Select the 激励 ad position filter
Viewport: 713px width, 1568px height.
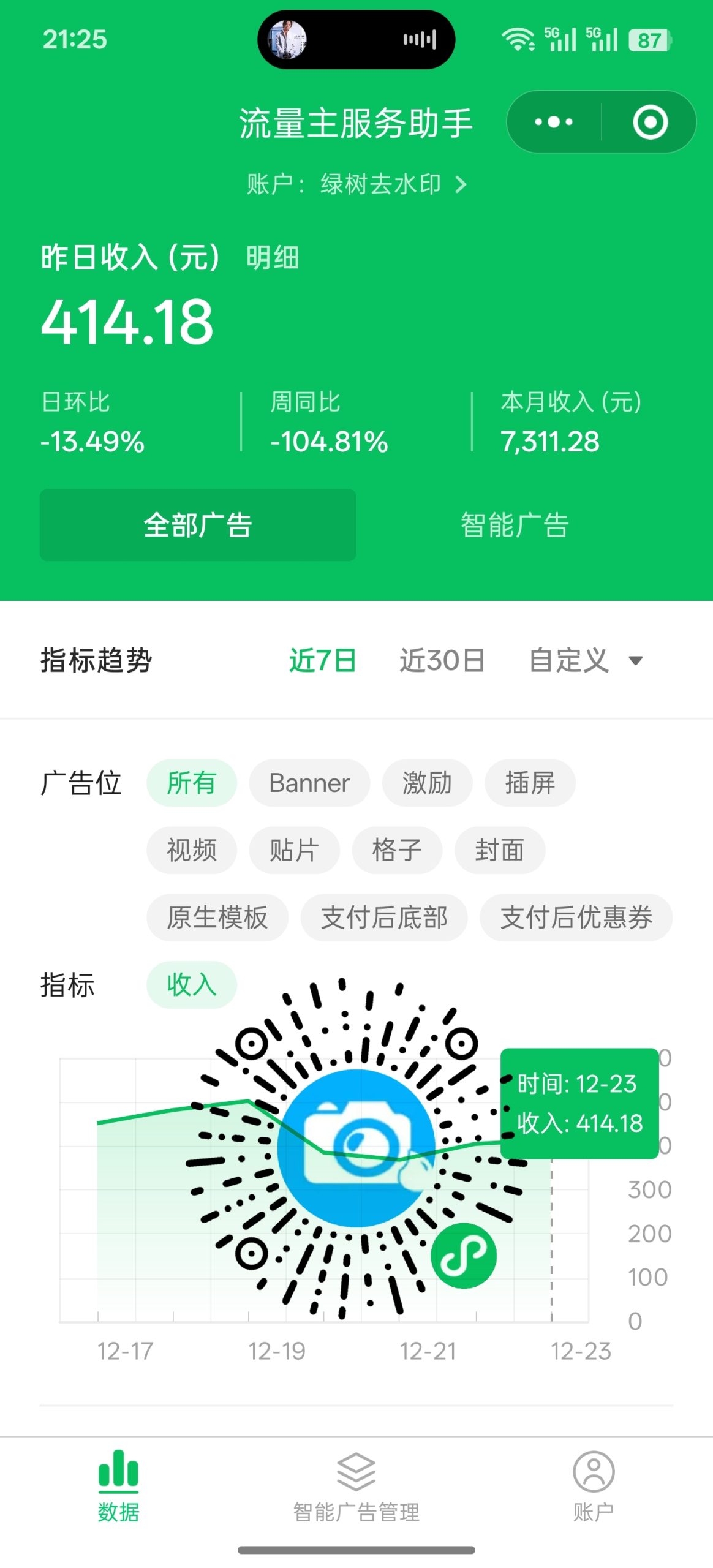[x=428, y=782]
